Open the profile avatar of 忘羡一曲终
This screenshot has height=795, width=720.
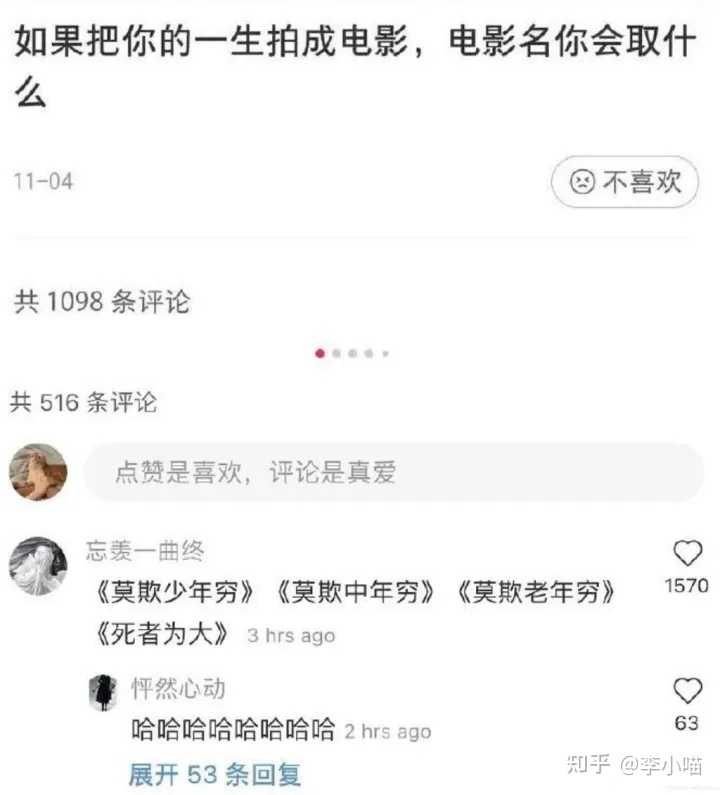tap(38, 566)
